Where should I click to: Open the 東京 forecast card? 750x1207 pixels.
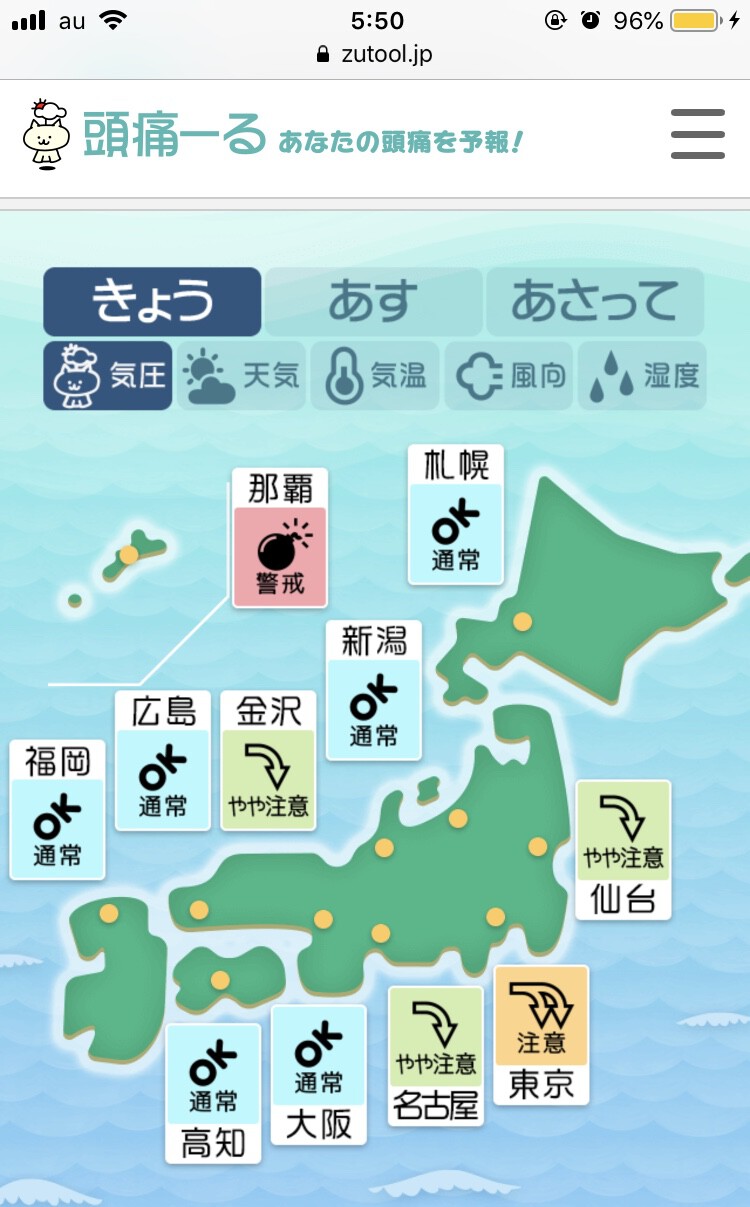(x=541, y=1035)
